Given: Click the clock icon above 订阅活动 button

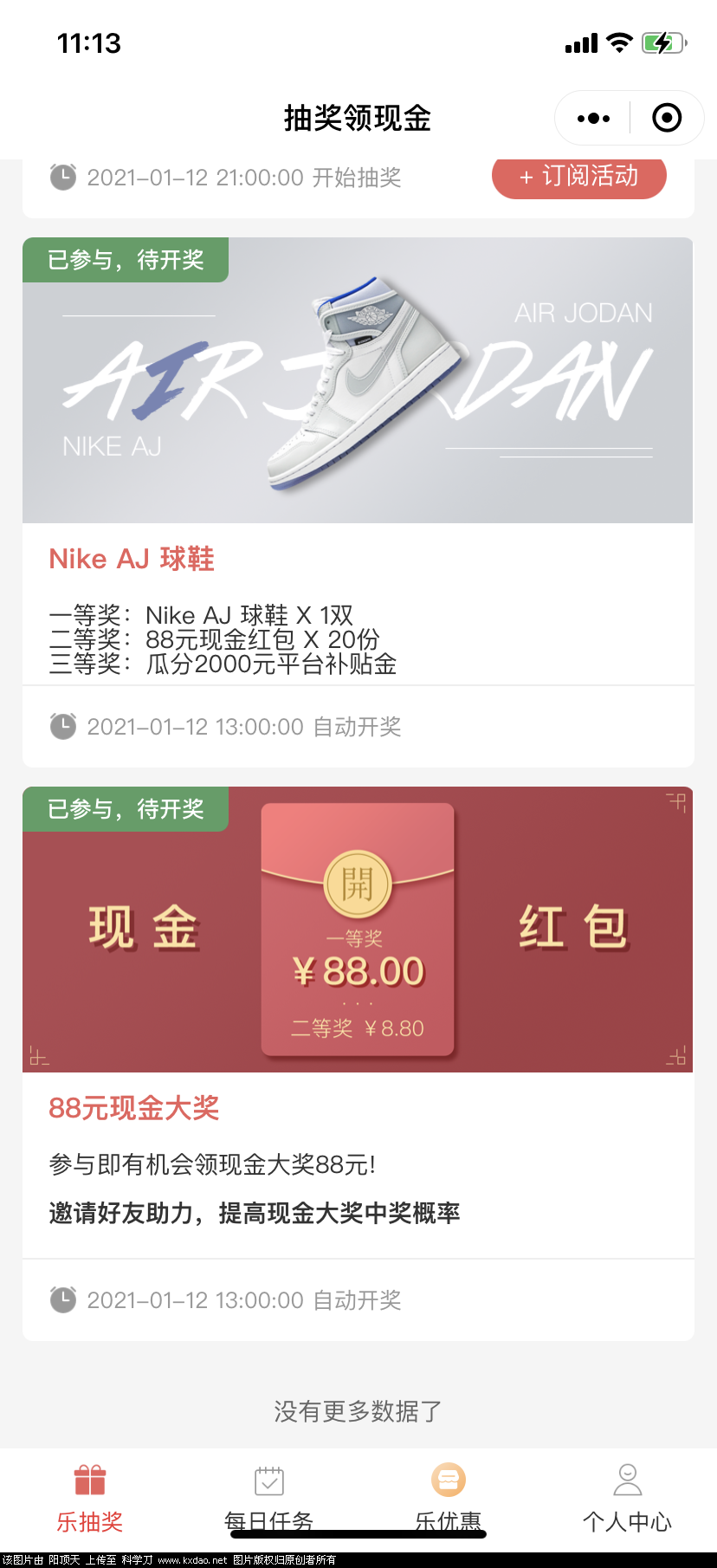Looking at the screenshot, I should pos(62,176).
